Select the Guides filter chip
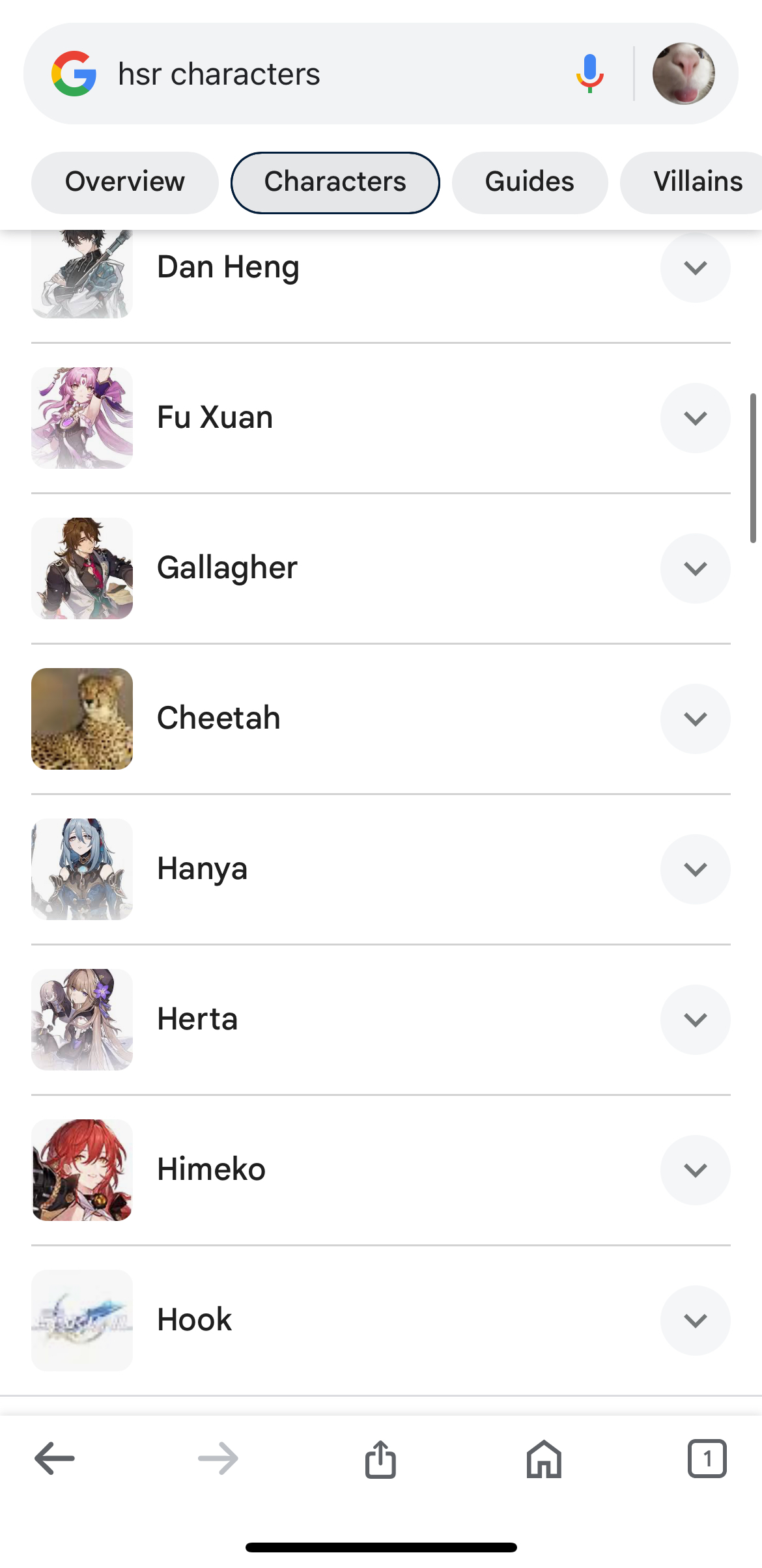 pos(529,182)
